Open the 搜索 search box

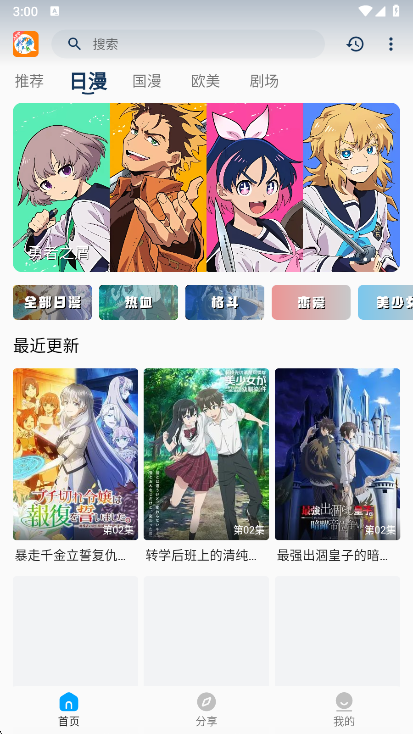[x=188, y=44]
